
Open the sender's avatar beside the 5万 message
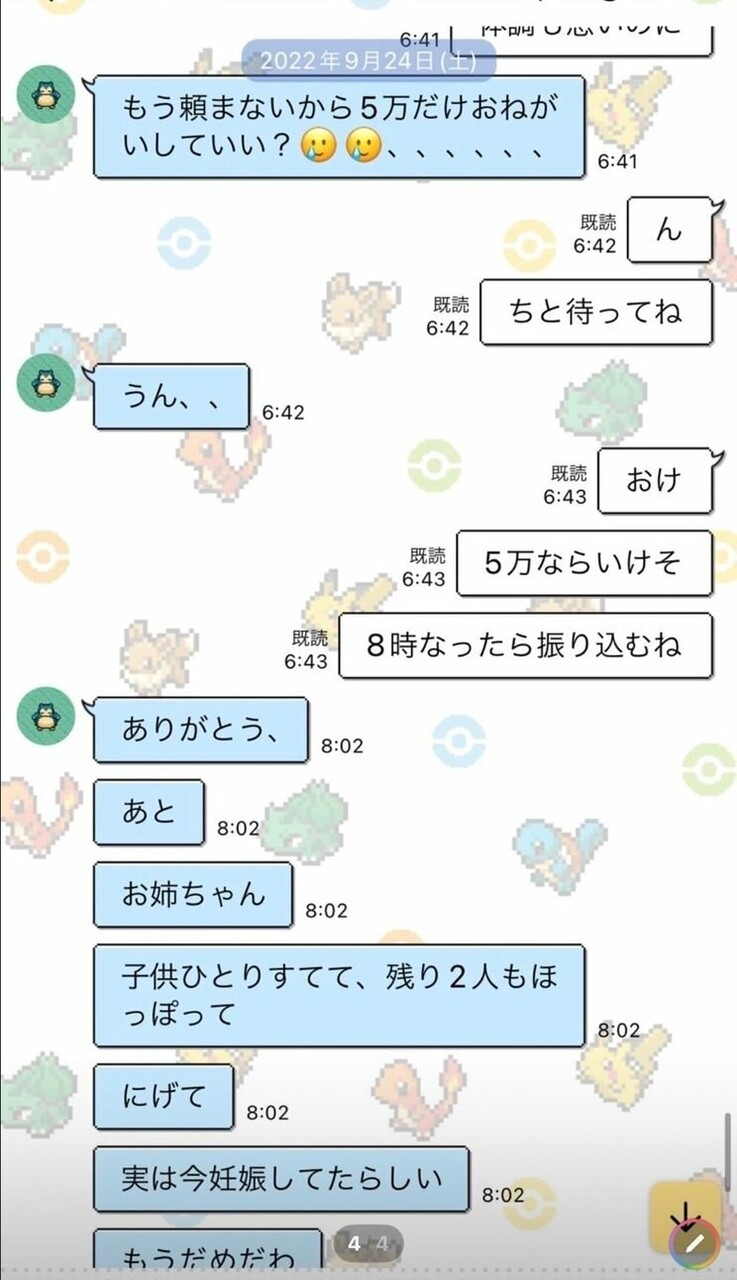coord(45,95)
